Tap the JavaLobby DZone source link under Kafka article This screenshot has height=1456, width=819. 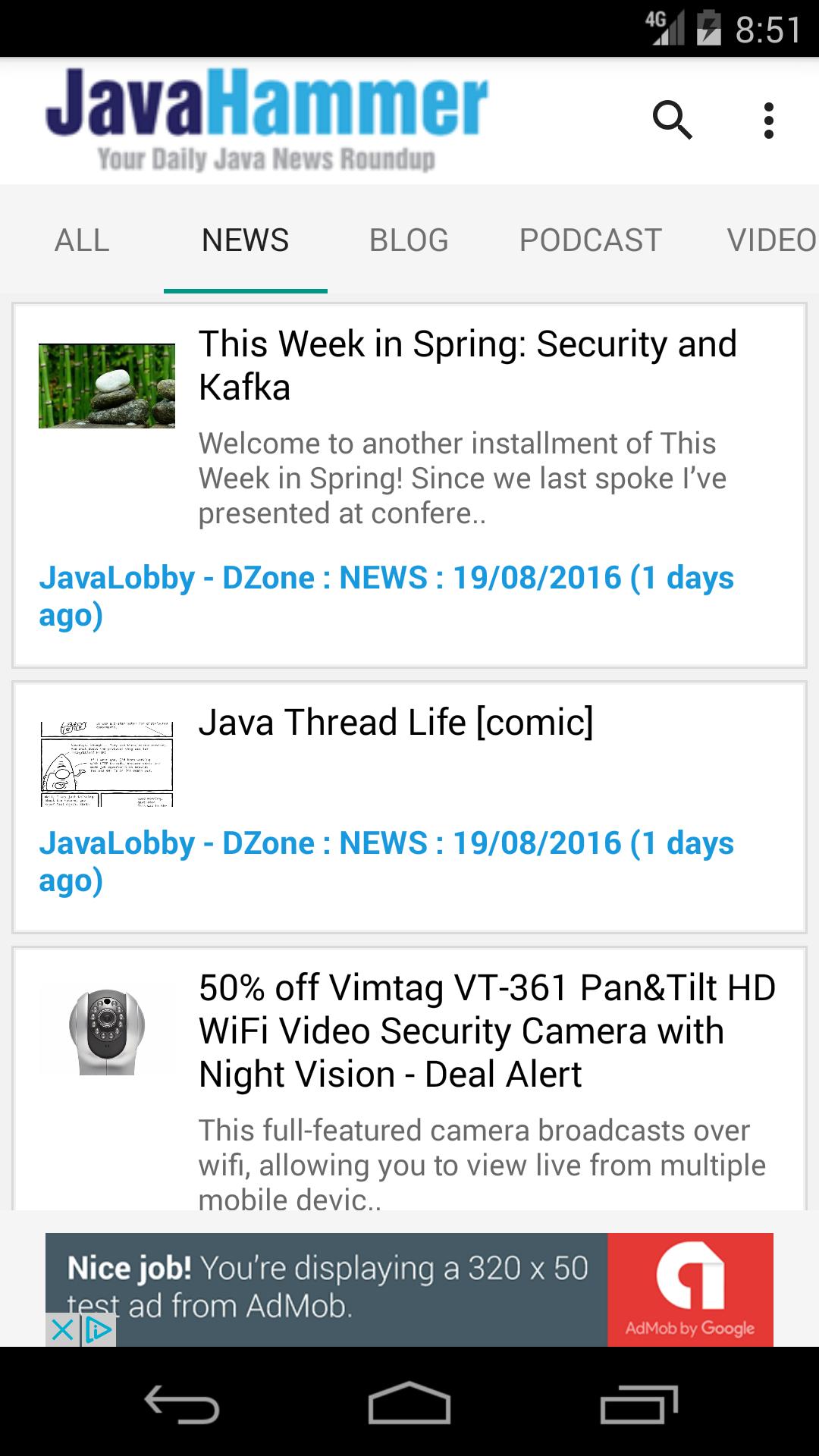(387, 596)
